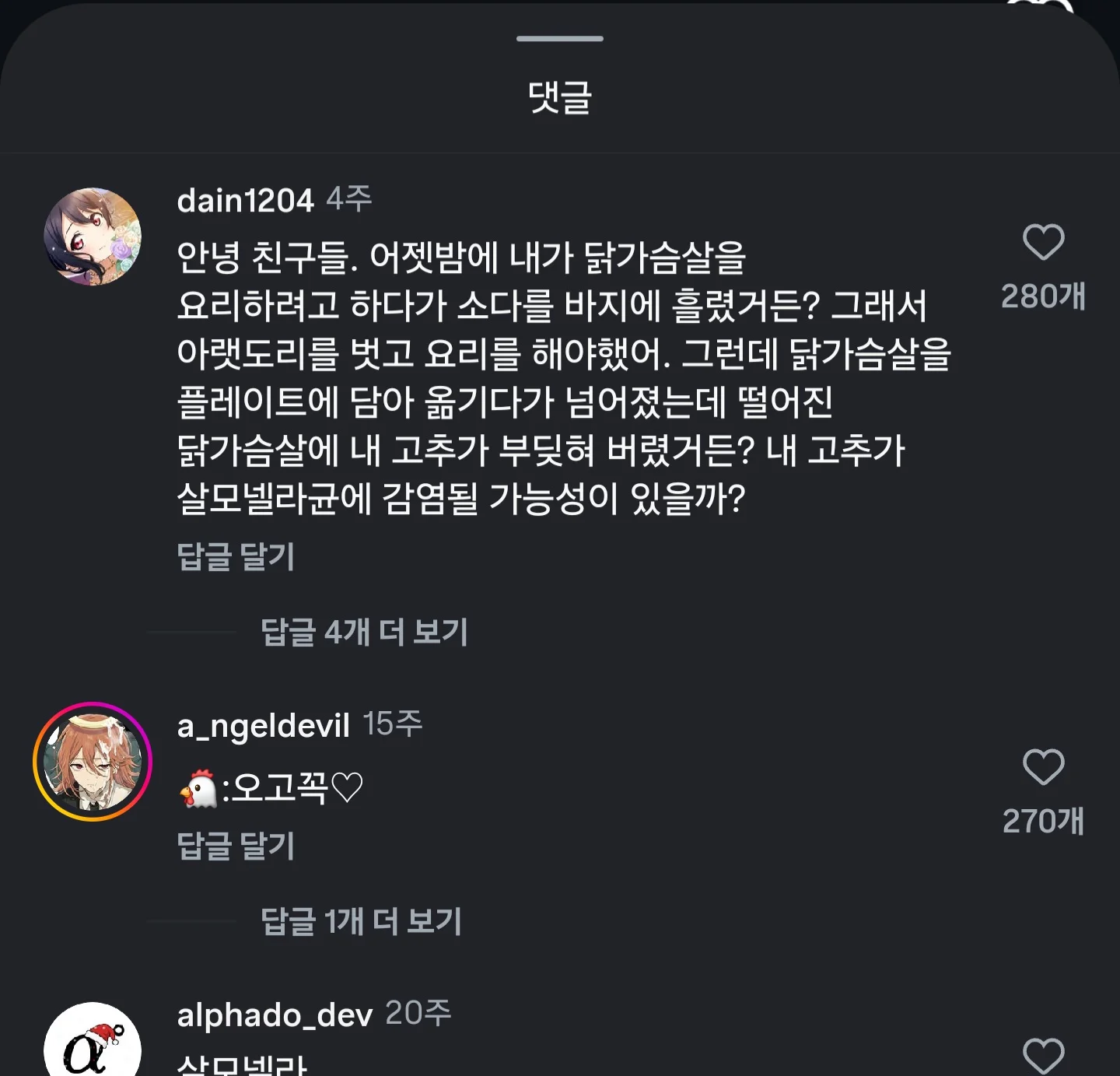Like the comment by alphado_dev
Image resolution: width=1120 pixels, height=1076 pixels.
pos(1043,1055)
